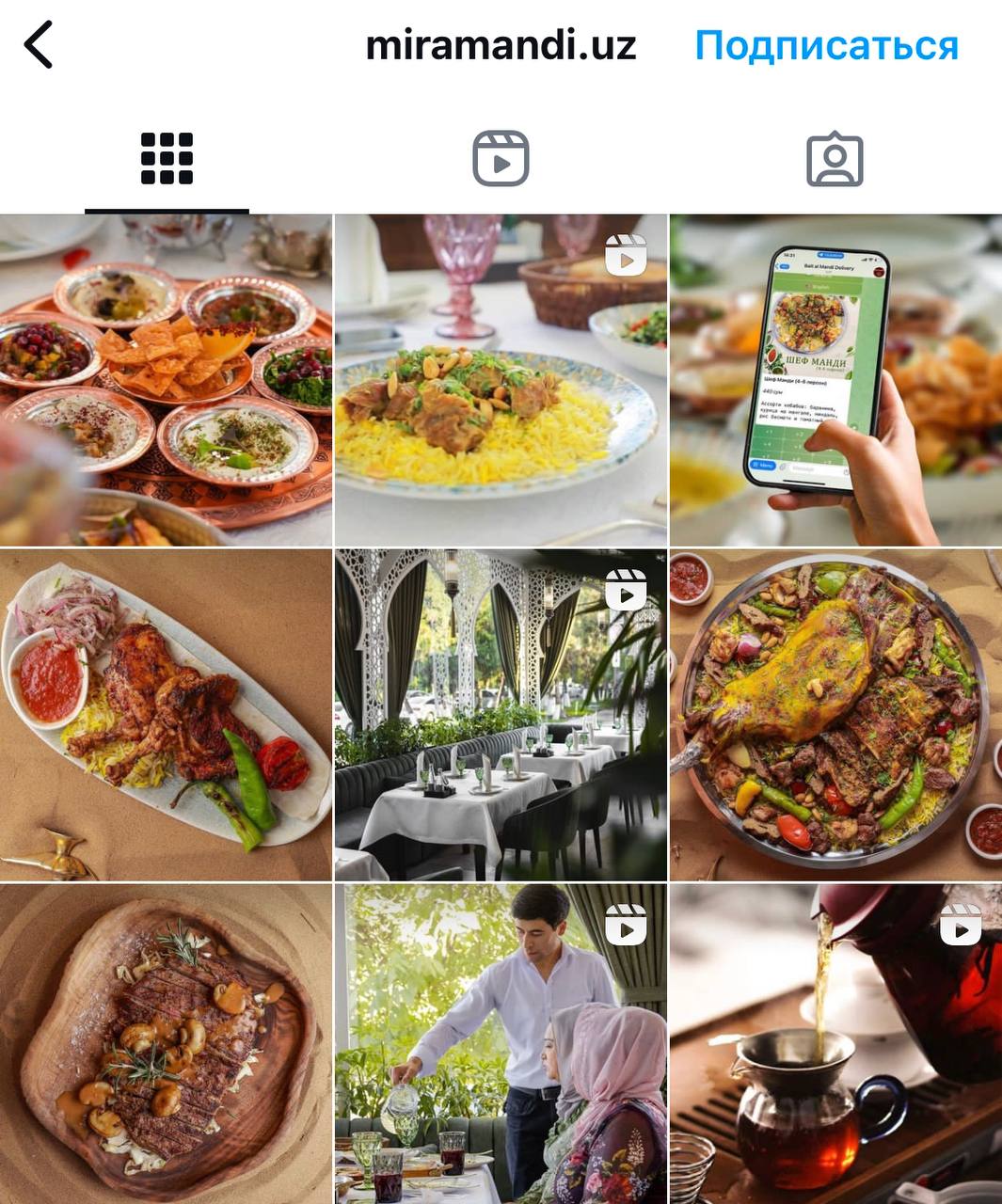The width and height of the screenshot is (1002, 1204).
Task: Open the copper meze platter post
Action: tap(166, 380)
